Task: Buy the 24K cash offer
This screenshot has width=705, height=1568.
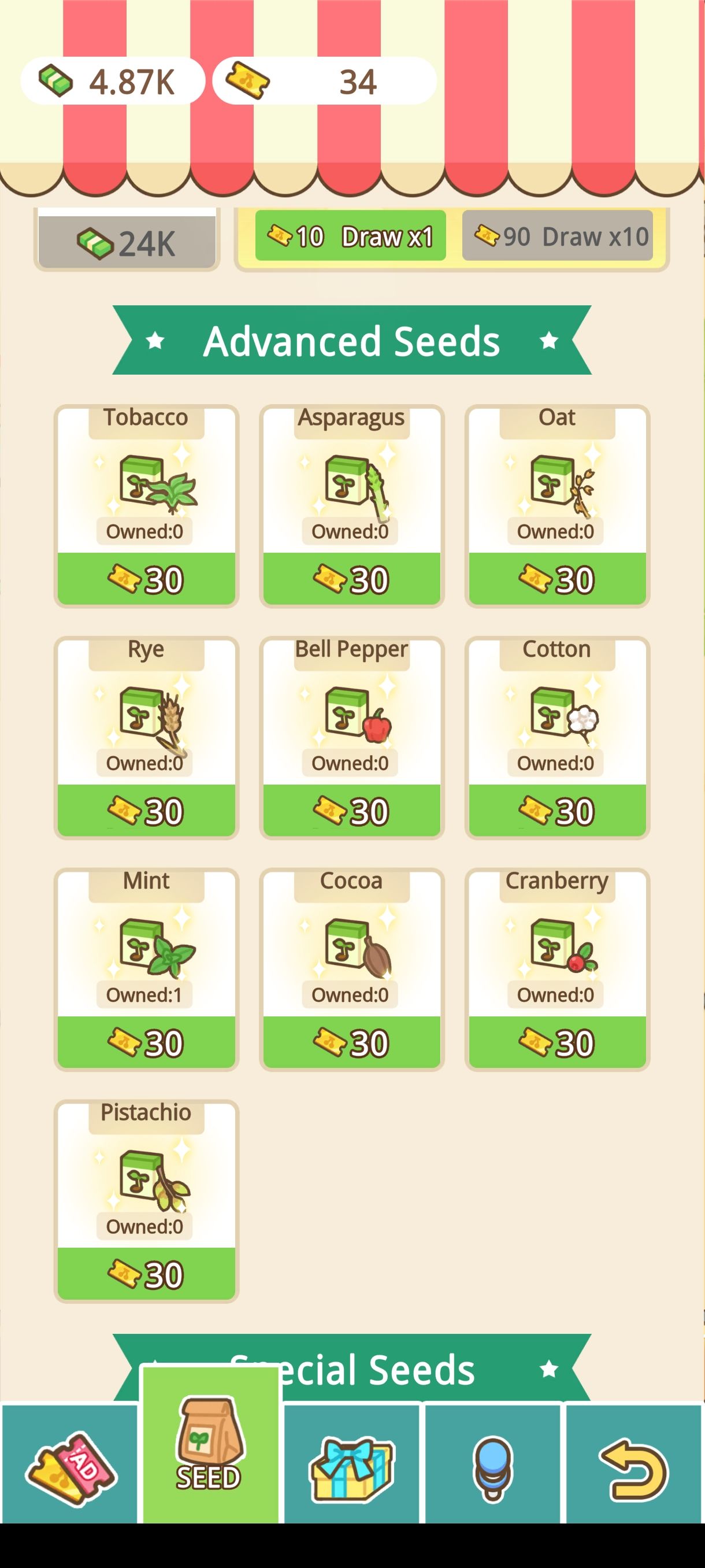Action: pyautogui.click(x=127, y=243)
